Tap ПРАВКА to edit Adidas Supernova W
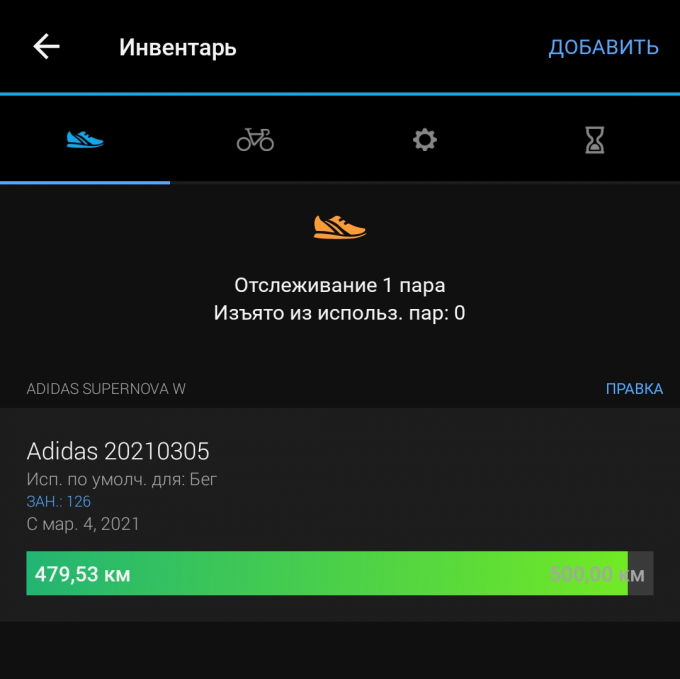Screen dimensions: 680x679 click(x=634, y=389)
